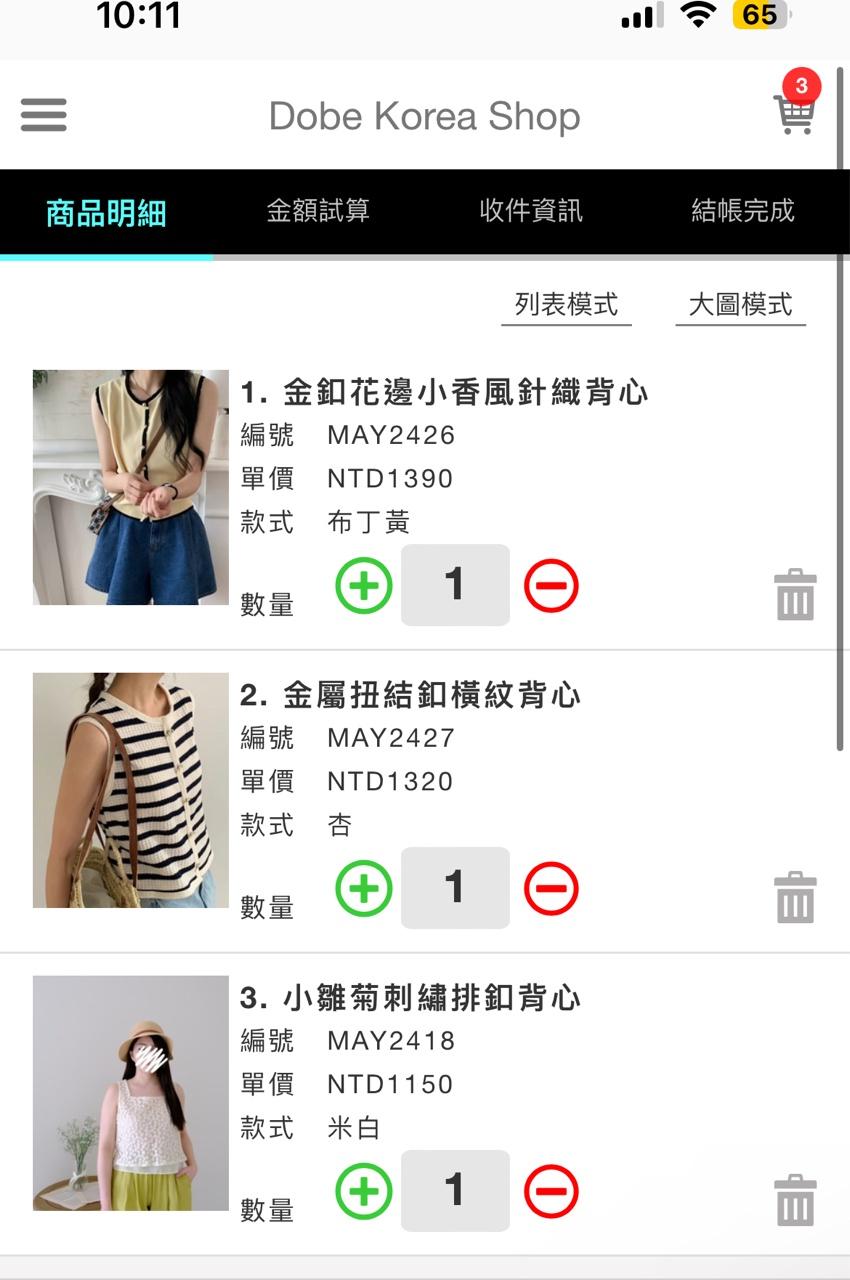Image resolution: width=850 pixels, height=1280 pixels.
Task: Delete 金釦花邊小香風針織背心 from the cart
Action: point(795,595)
